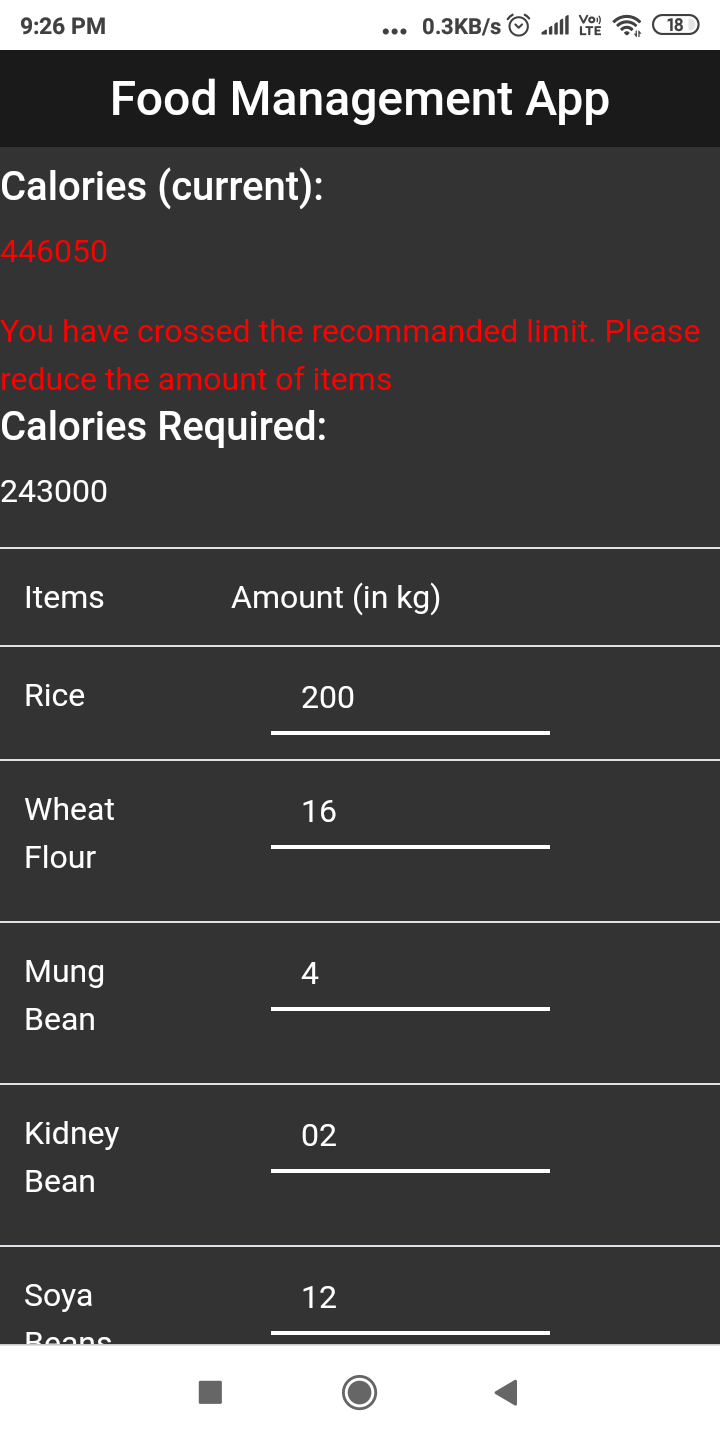720x1440 pixels.
Task: Select the Kidney Bean amount field
Action: click(410, 1139)
